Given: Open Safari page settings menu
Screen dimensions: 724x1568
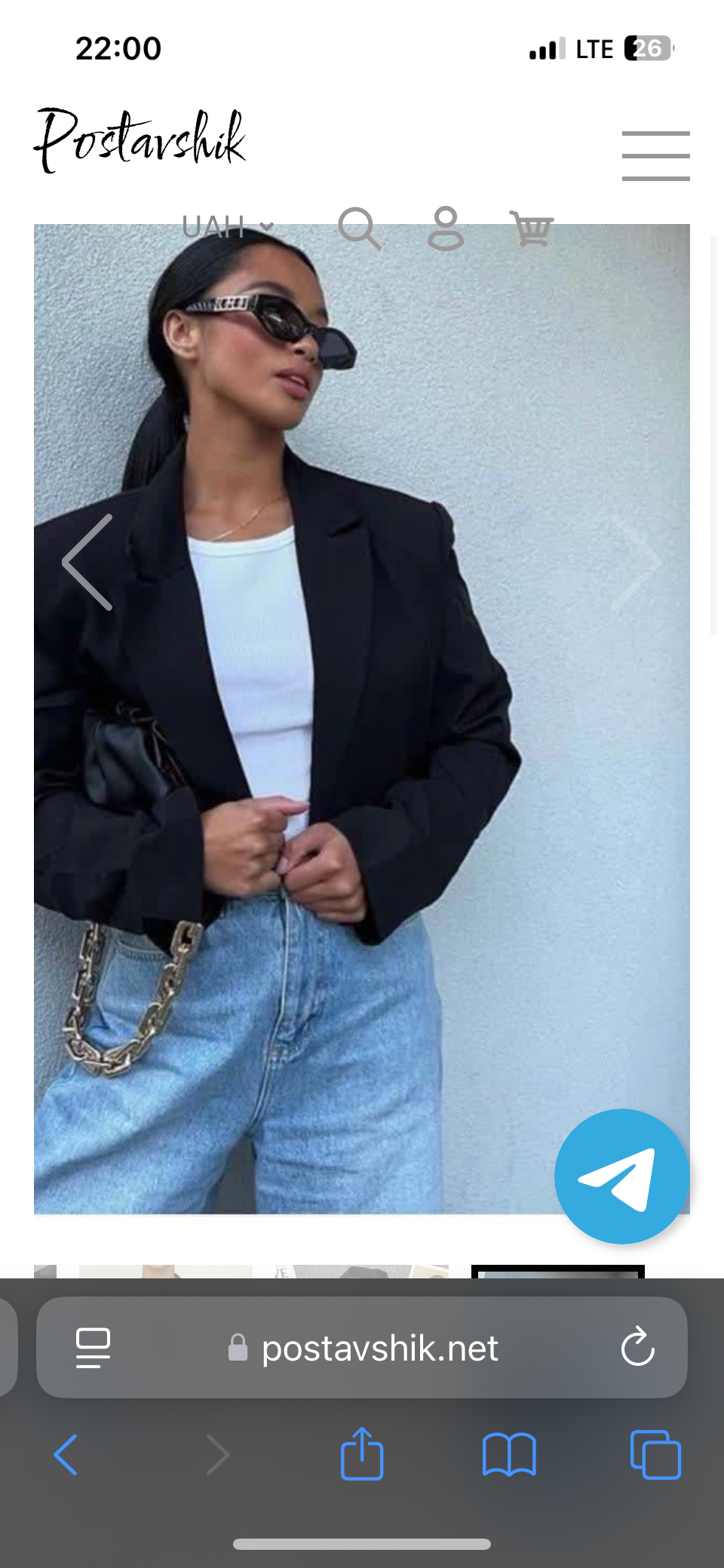Looking at the screenshot, I should tap(94, 1348).
